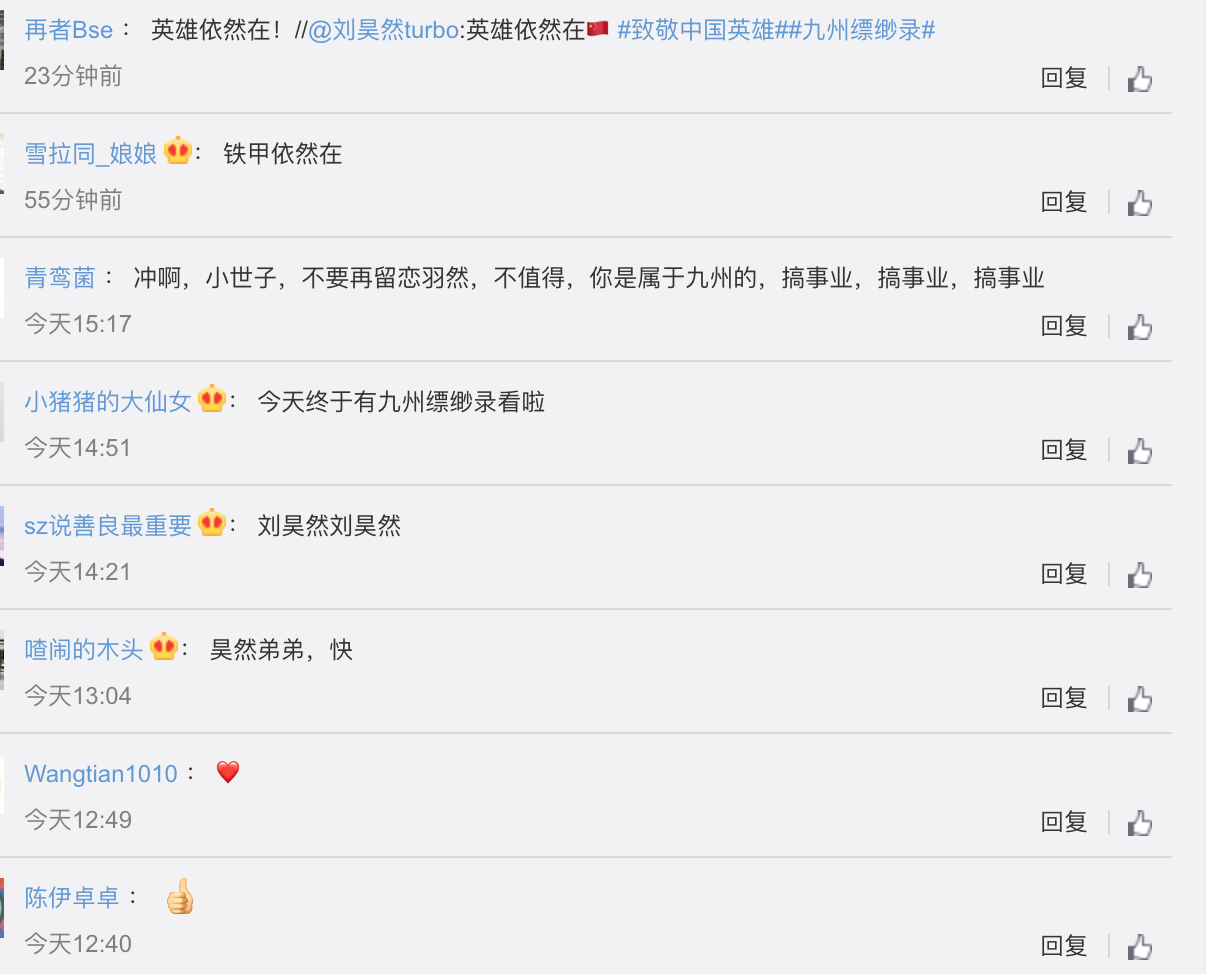Viewport: 1206px width, 974px height.
Task: Open 小猪猪的大仙女's profile
Action: (x=108, y=401)
